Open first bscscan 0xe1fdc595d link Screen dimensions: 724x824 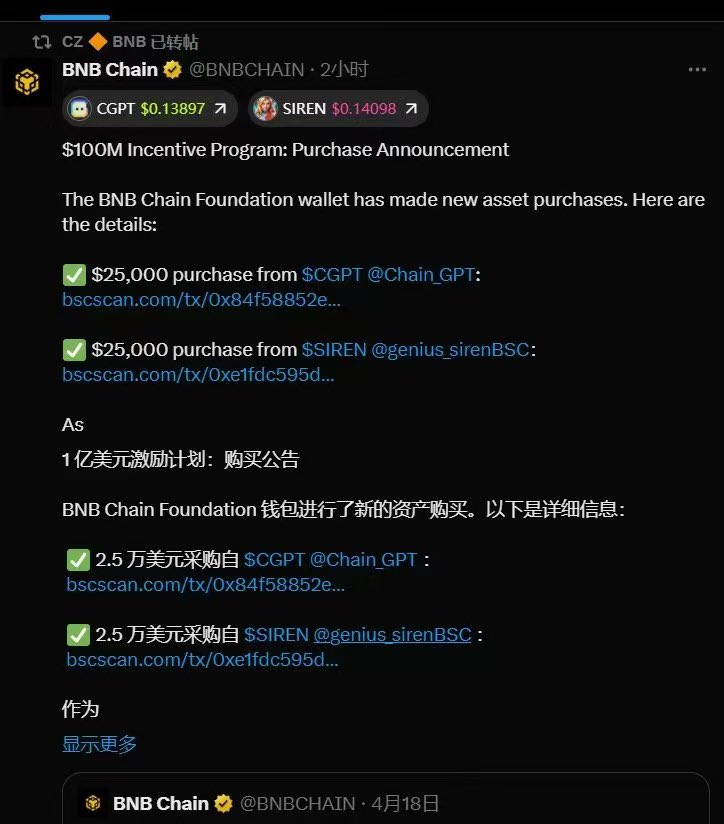(x=198, y=375)
